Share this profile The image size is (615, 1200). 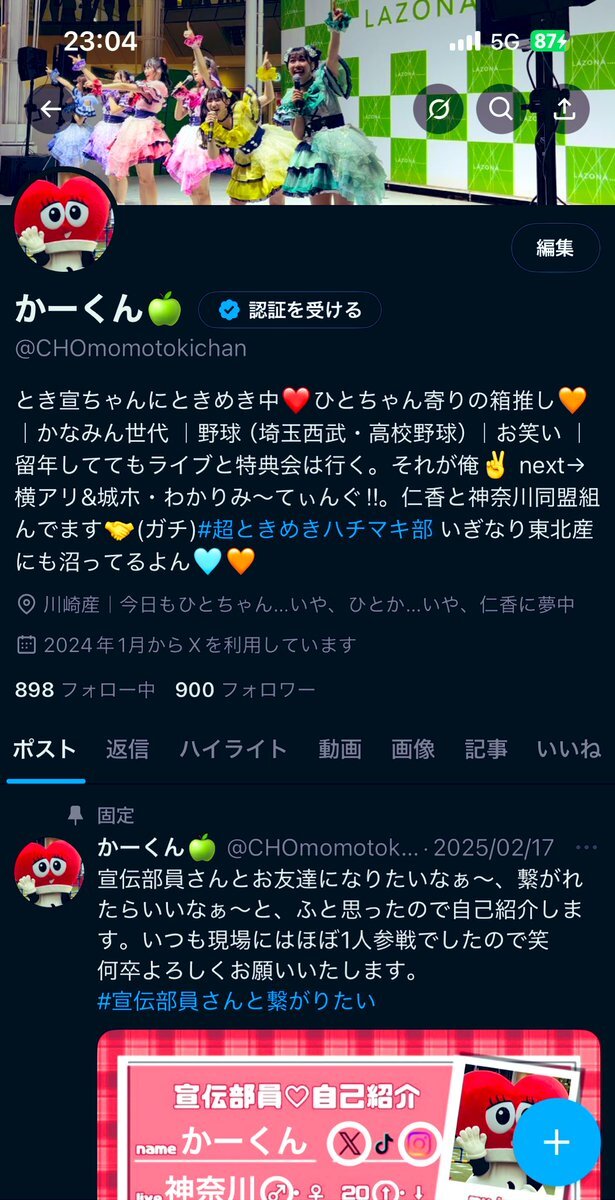click(x=564, y=109)
